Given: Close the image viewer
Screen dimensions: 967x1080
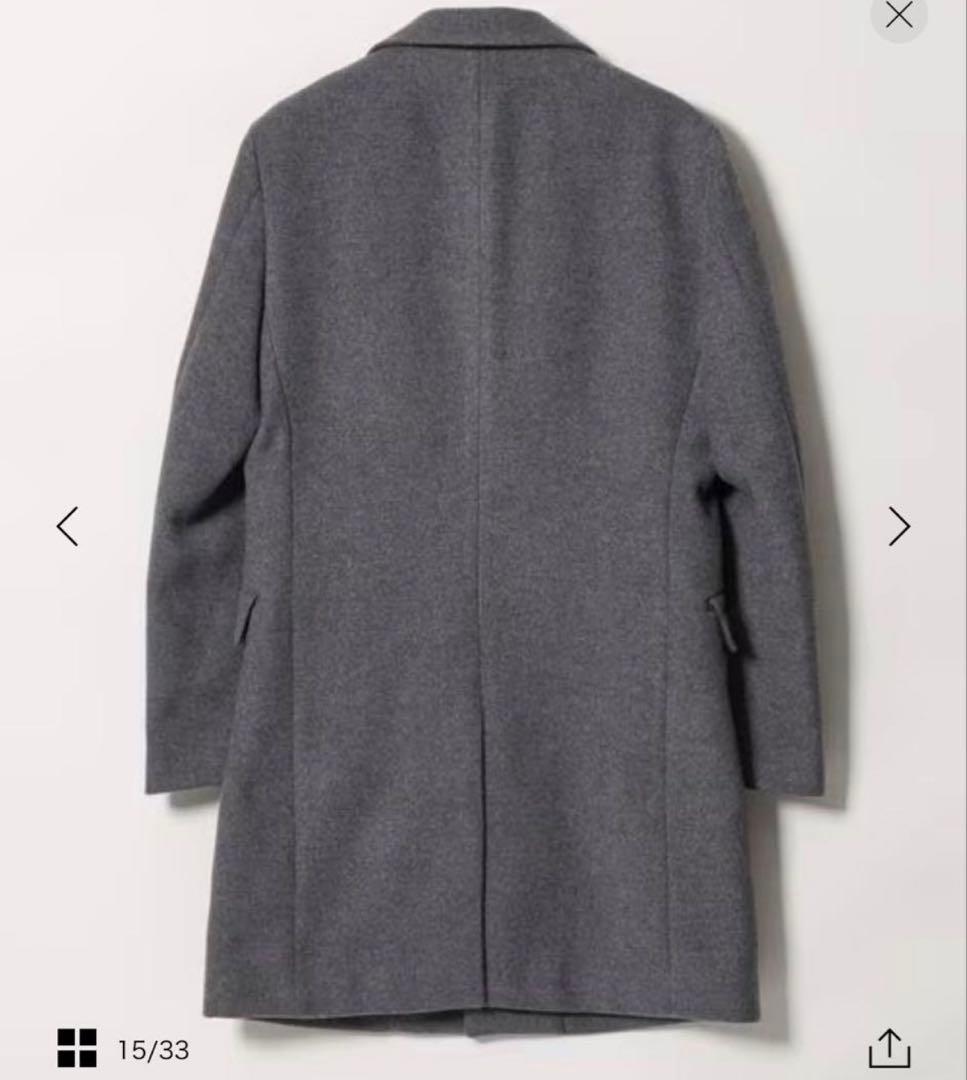Looking at the screenshot, I should click(899, 15).
